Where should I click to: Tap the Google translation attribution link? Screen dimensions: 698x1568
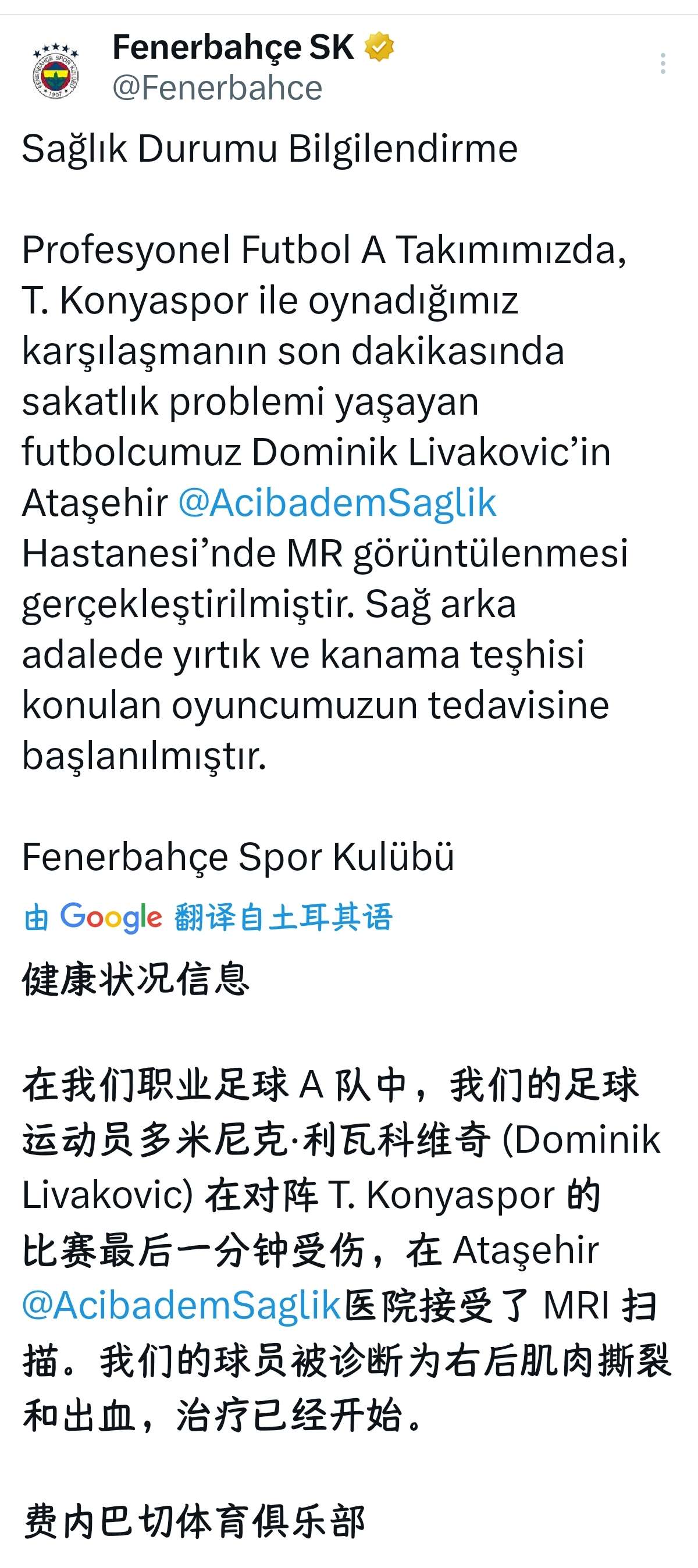[208, 917]
